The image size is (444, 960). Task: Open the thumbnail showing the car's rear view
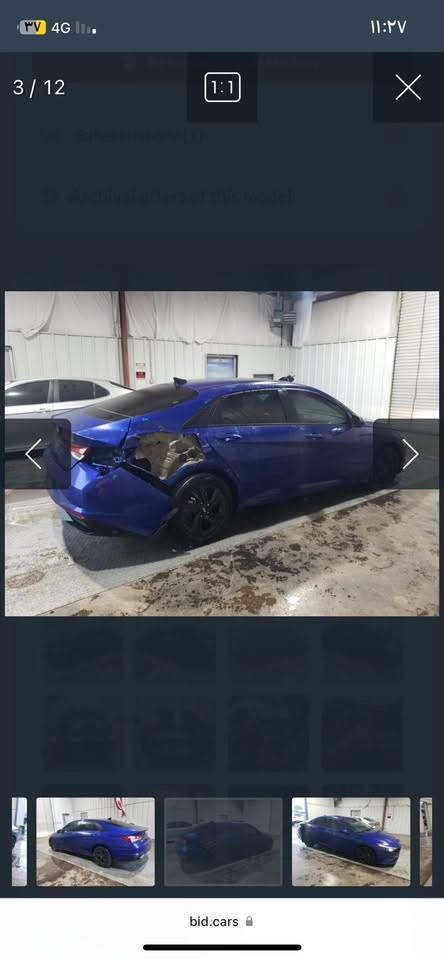click(x=96, y=841)
